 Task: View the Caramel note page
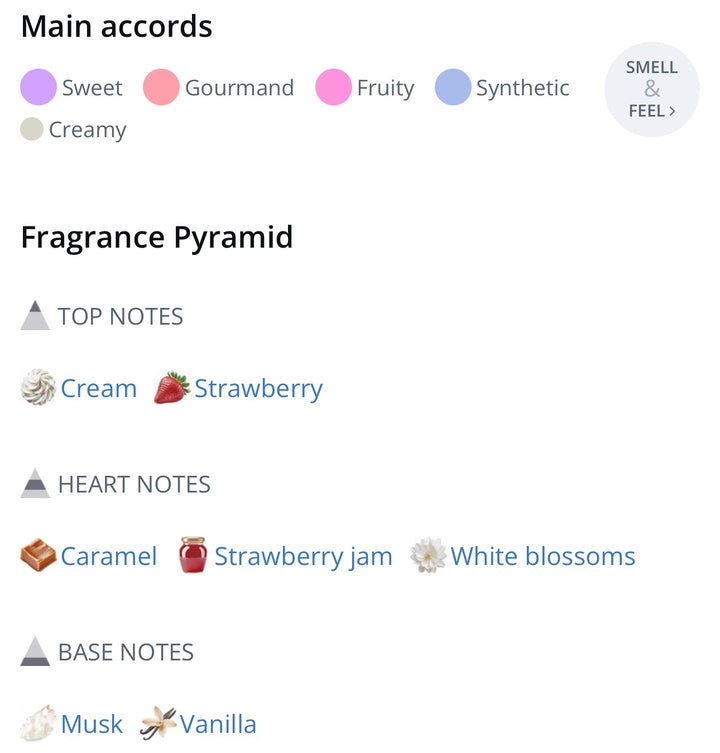coord(108,556)
